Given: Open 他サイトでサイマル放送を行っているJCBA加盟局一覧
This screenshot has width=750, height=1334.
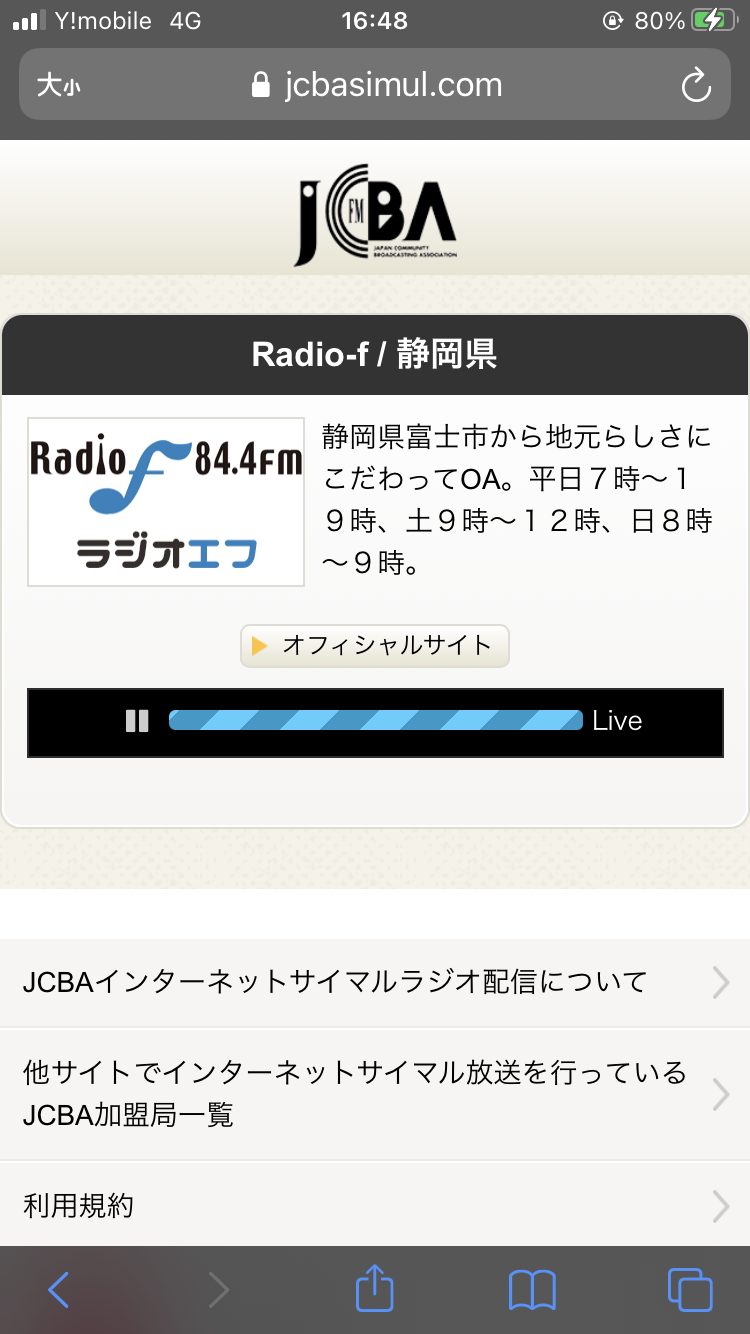Looking at the screenshot, I should [375, 1094].
